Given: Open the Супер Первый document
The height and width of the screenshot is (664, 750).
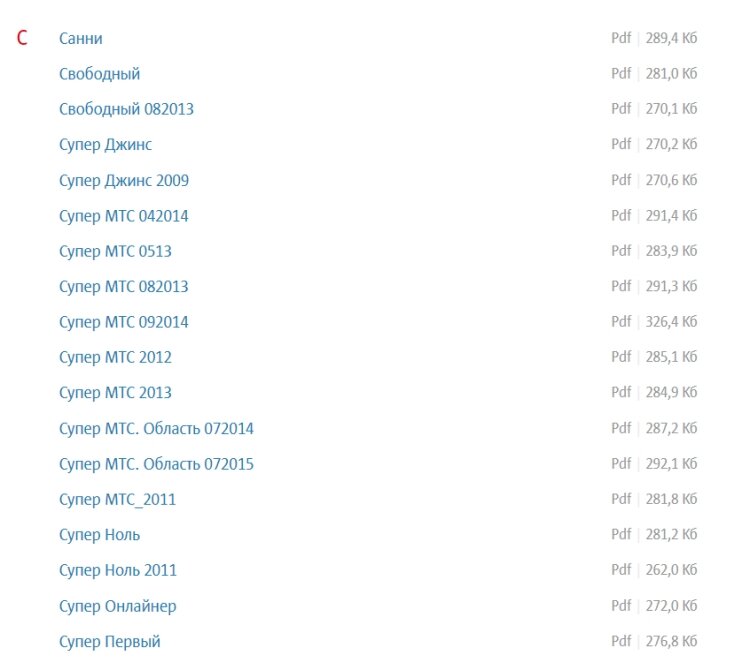Looking at the screenshot, I should pyautogui.click(x=109, y=641).
